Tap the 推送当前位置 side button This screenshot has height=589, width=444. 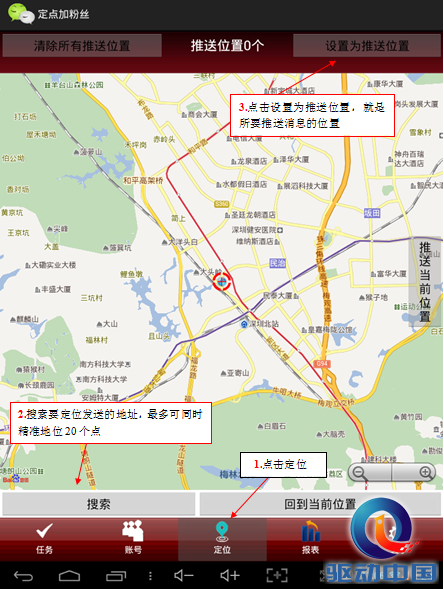click(x=424, y=282)
